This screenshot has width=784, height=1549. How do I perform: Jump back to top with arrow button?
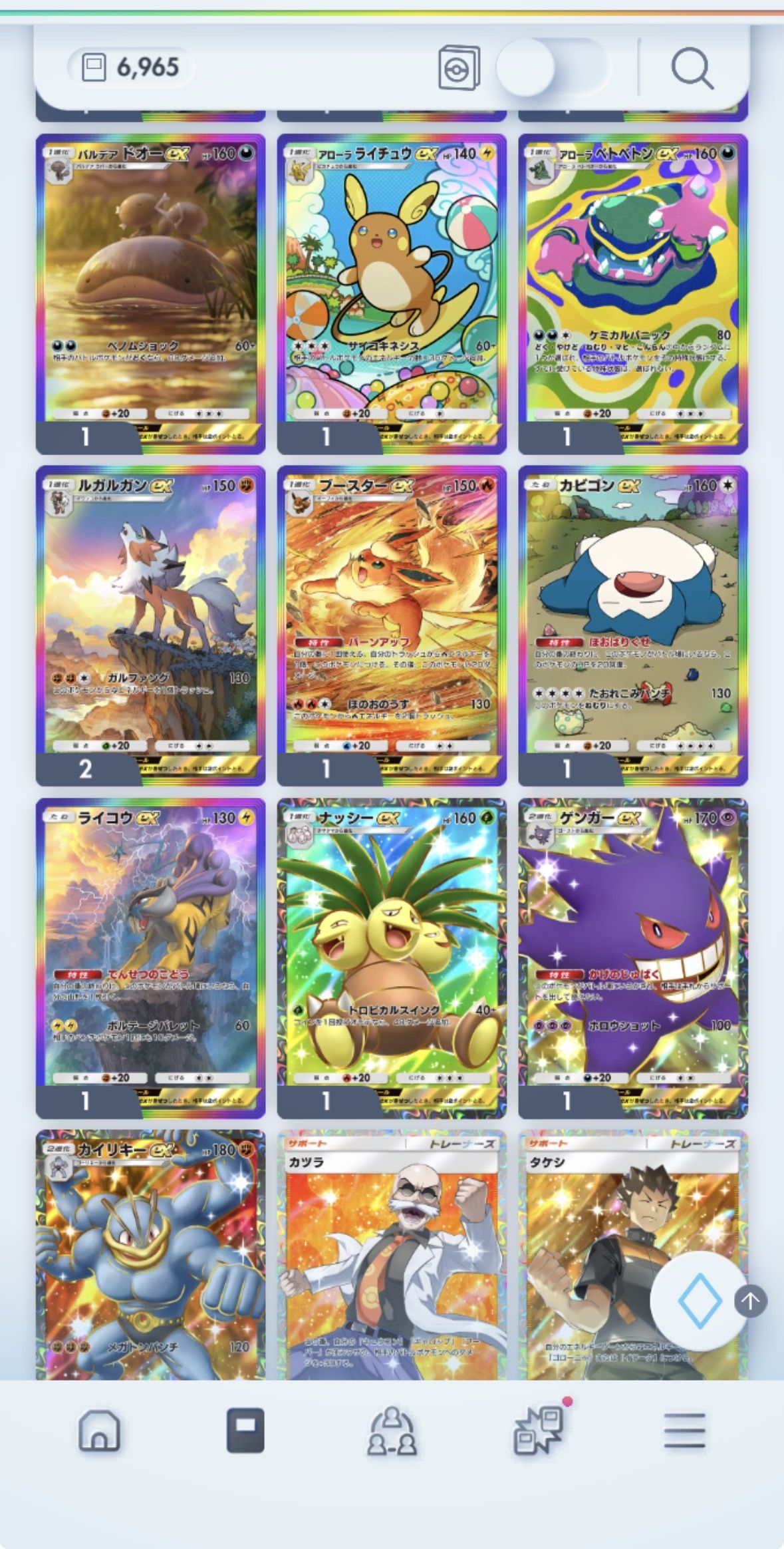751,1300
